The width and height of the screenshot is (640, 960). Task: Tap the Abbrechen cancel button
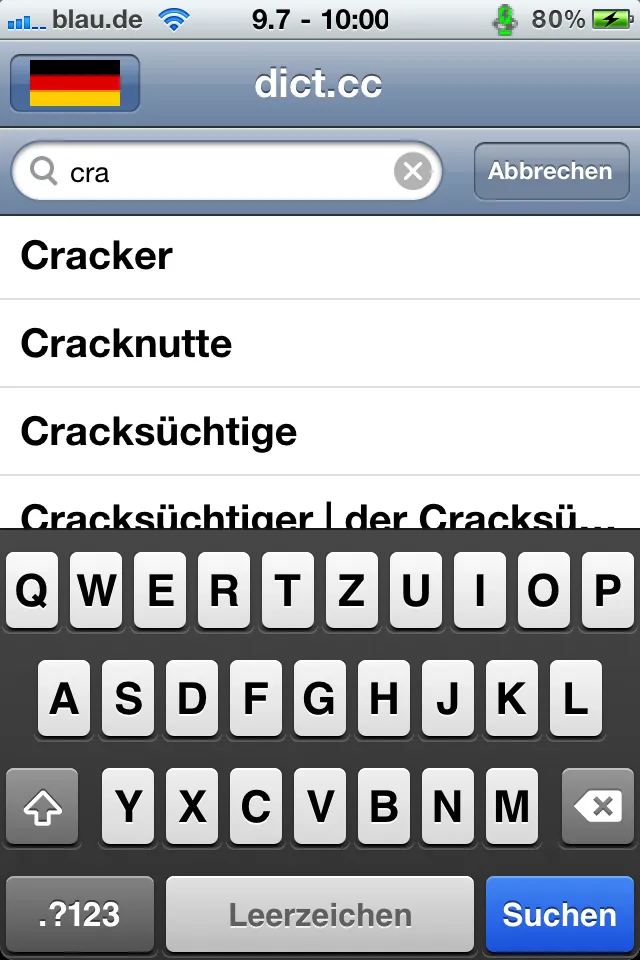point(551,172)
